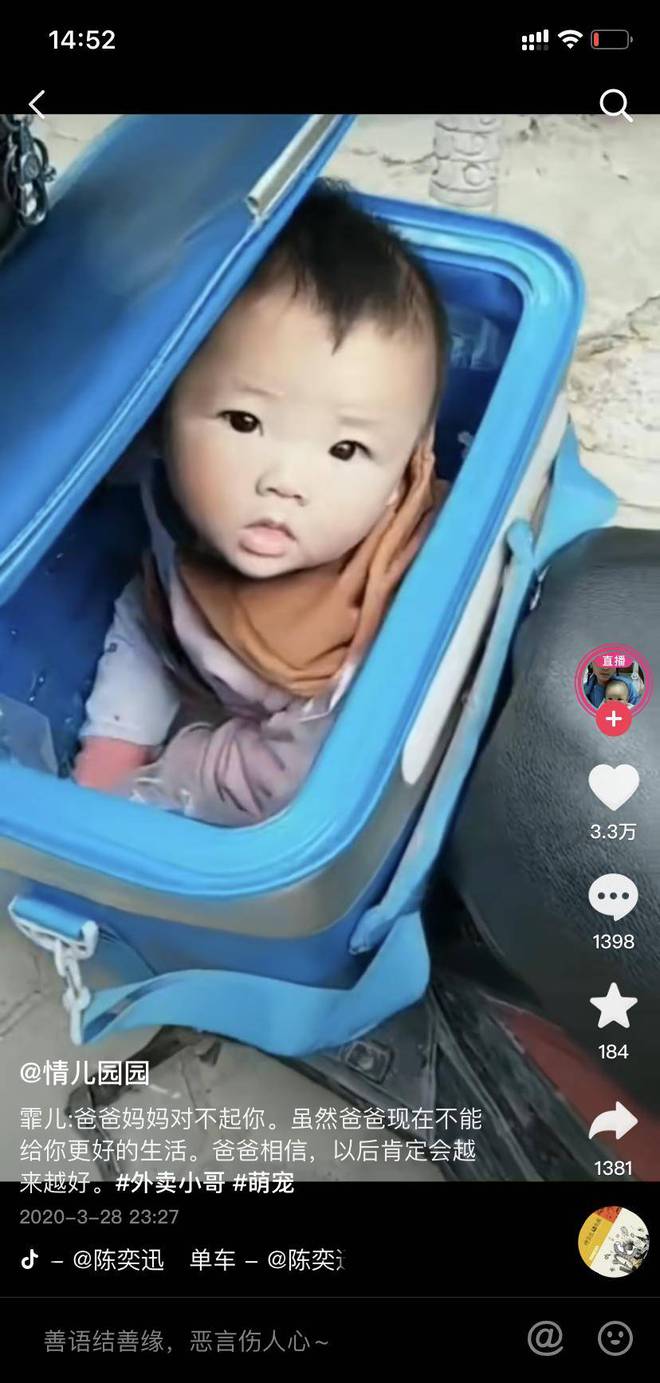660x1383 pixels.
Task: Share the video via arrow icon
Action: [613, 1122]
